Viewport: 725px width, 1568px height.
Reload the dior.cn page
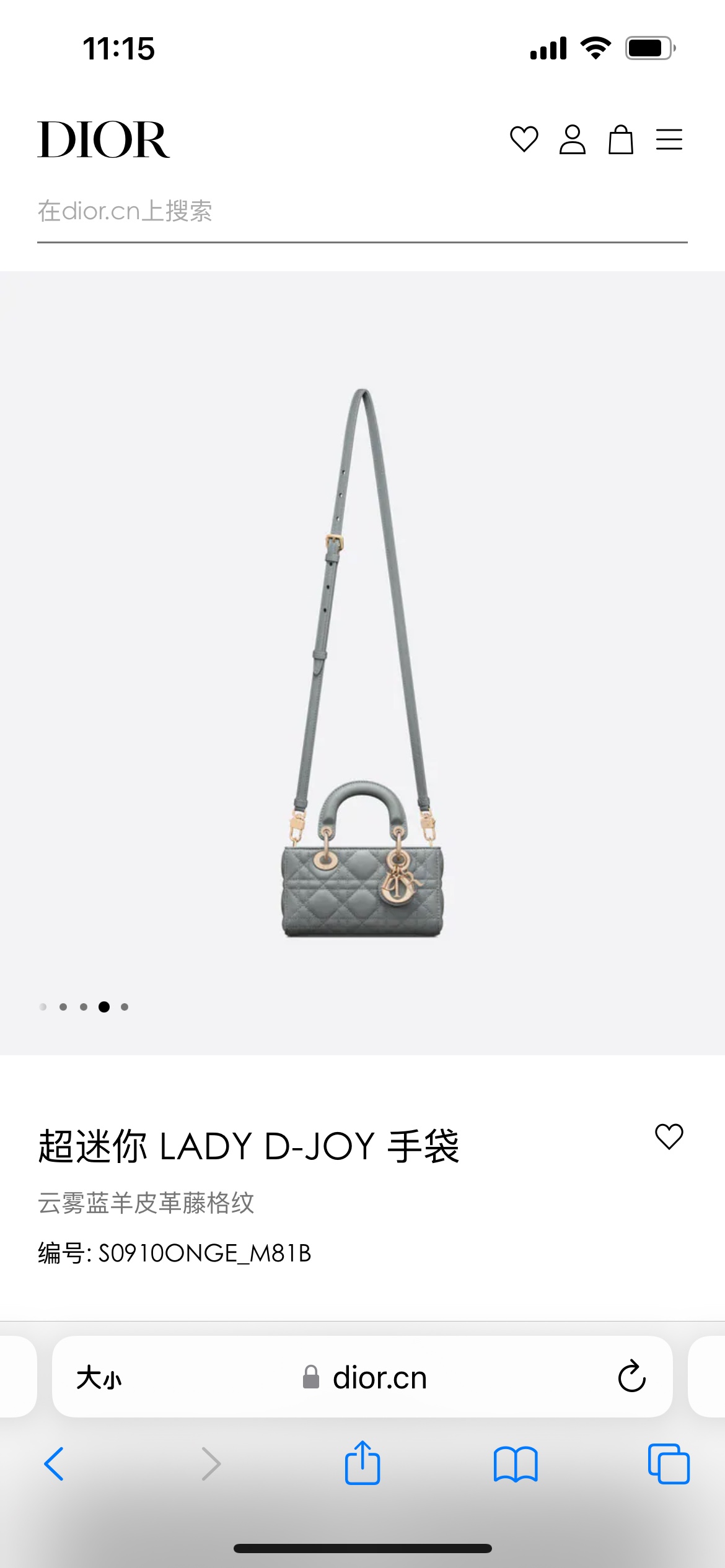(631, 1377)
